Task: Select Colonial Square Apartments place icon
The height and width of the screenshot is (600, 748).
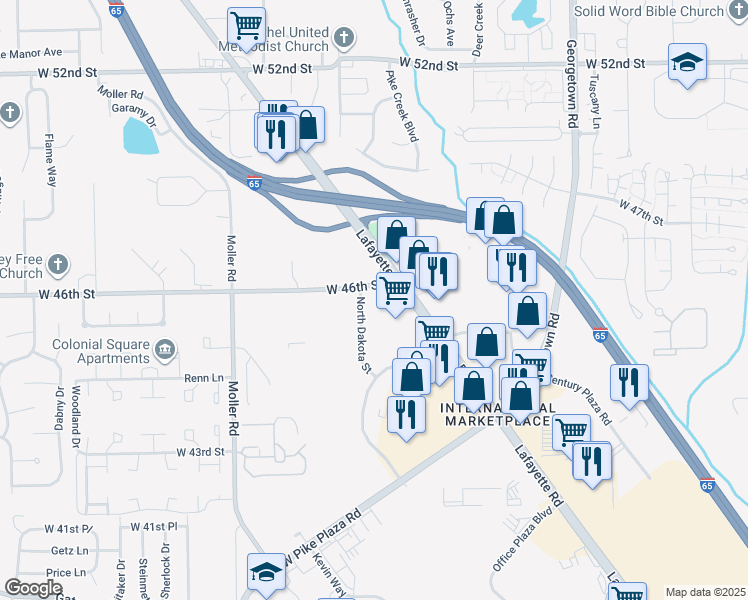Action: coord(165,351)
